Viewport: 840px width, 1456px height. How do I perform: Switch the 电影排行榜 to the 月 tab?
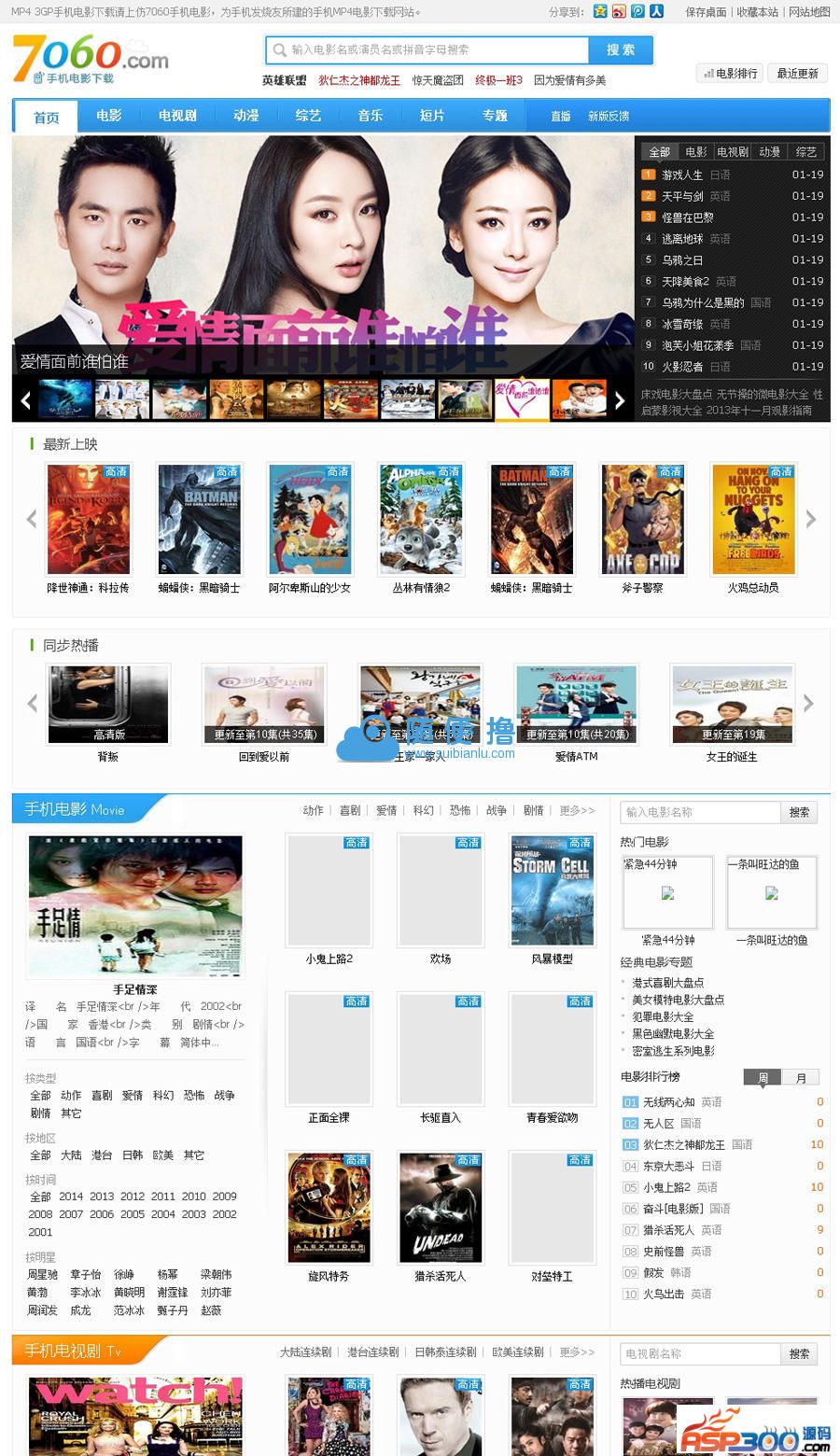(x=800, y=1078)
